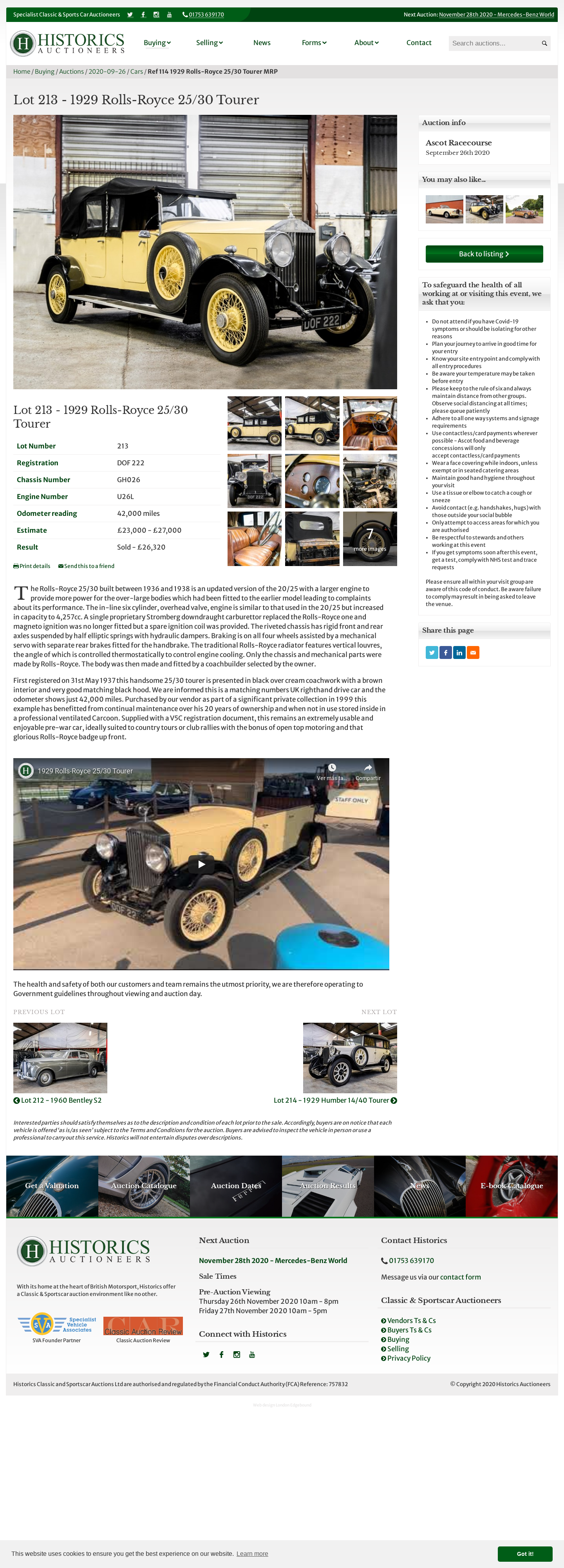Viewport: 564px width, 1568px height.
Task: Open Learn more cookie link
Action: point(252,1553)
